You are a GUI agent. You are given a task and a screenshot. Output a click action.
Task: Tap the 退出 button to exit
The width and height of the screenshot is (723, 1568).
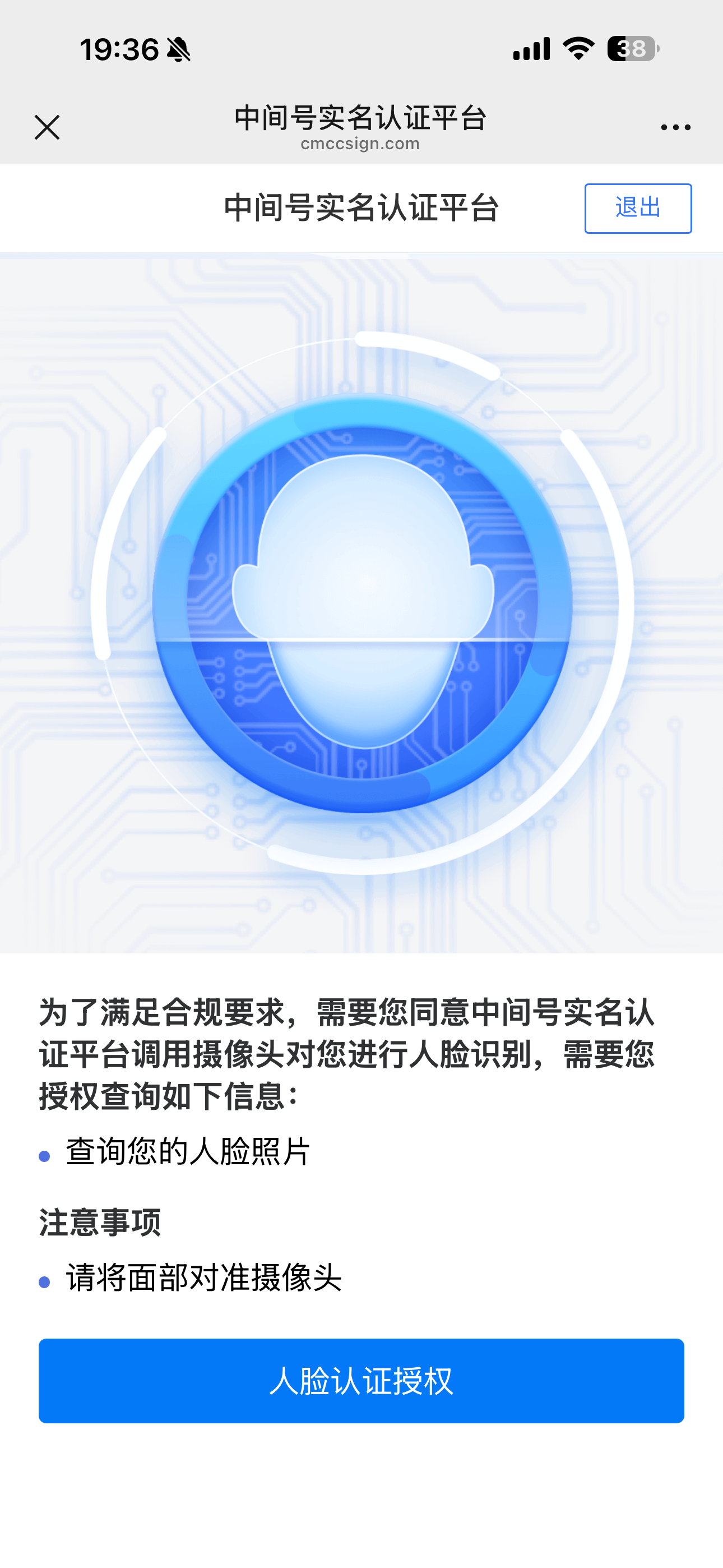(x=638, y=208)
